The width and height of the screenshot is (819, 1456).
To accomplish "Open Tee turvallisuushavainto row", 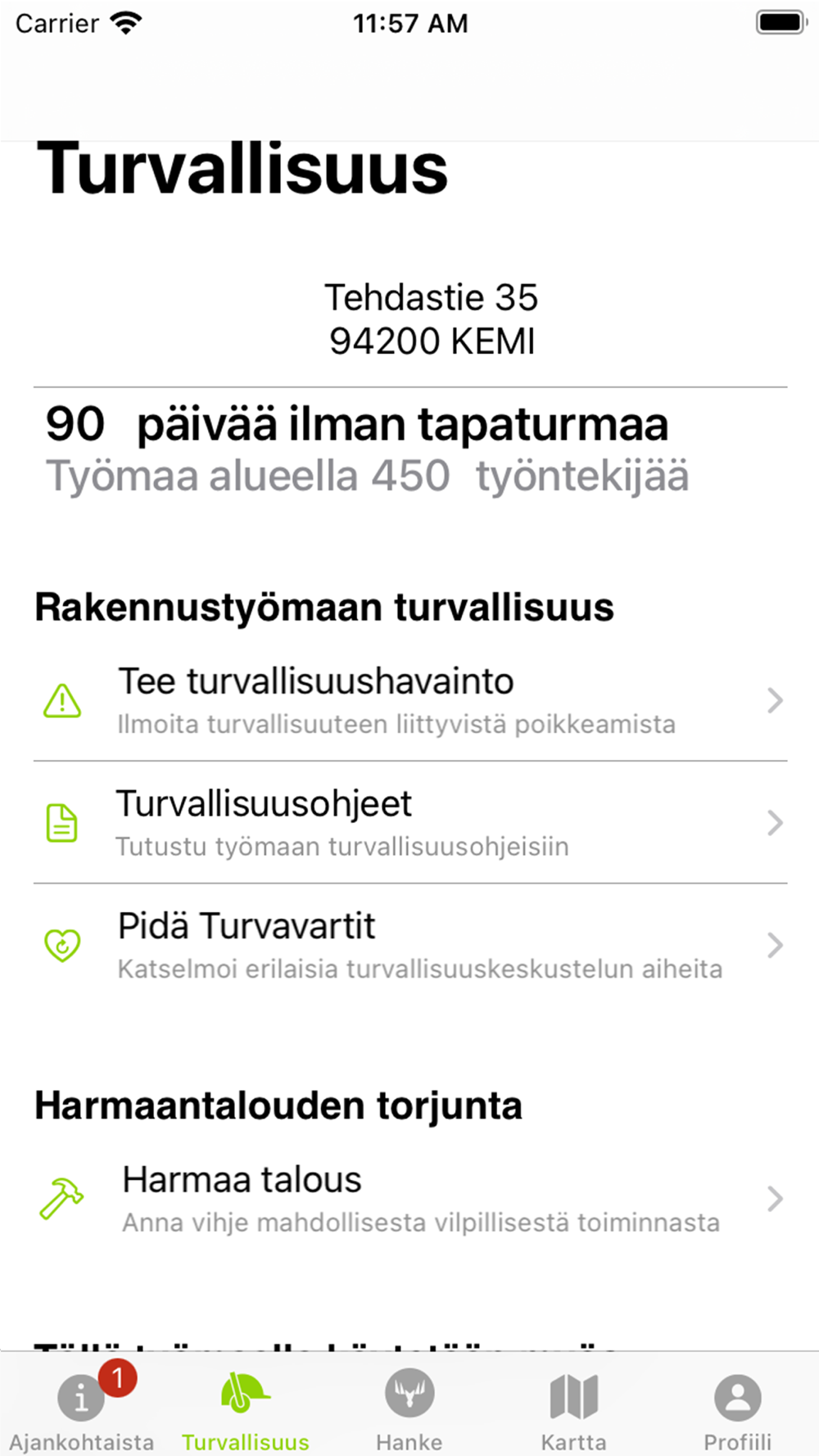I will coord(409,700).
